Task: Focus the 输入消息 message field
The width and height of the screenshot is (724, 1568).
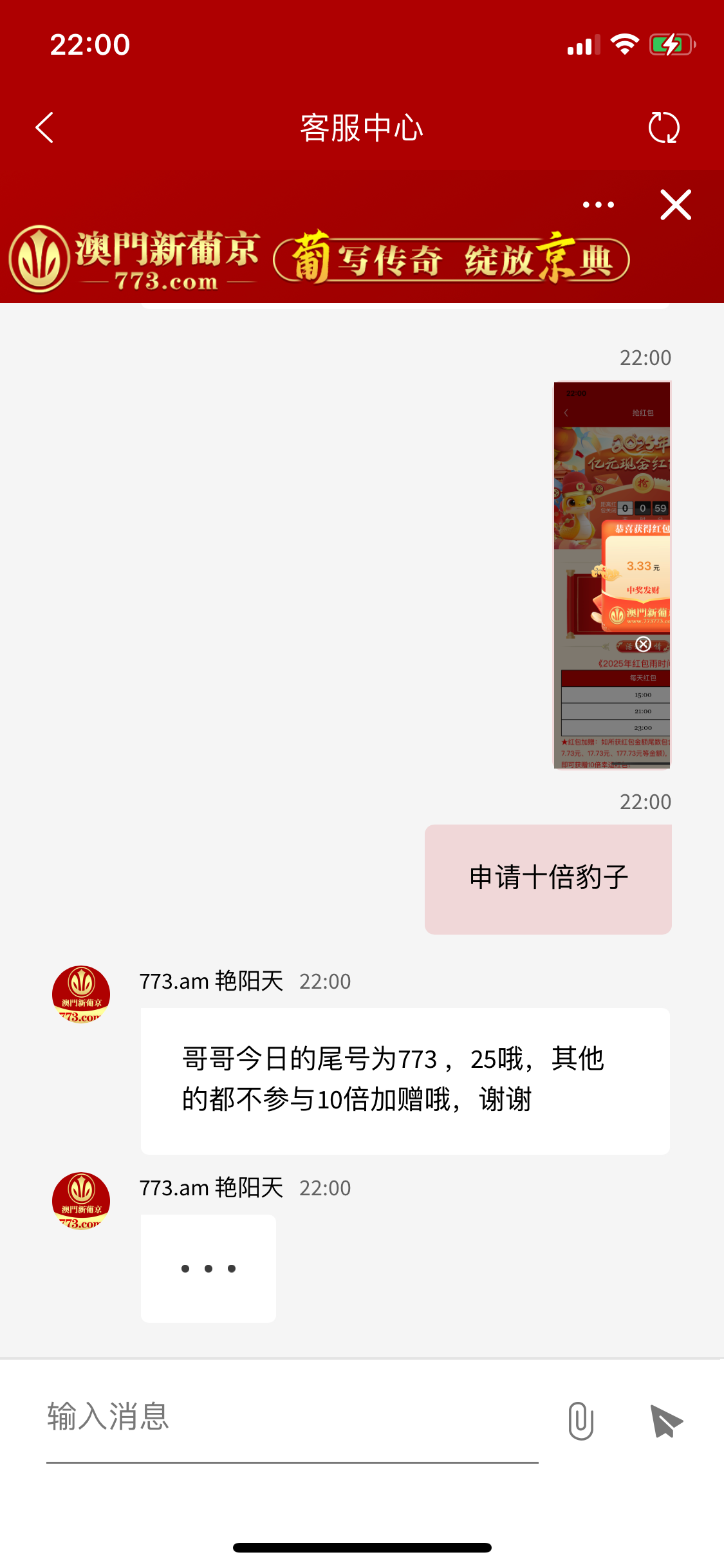Action: [x=292, y=1417]
